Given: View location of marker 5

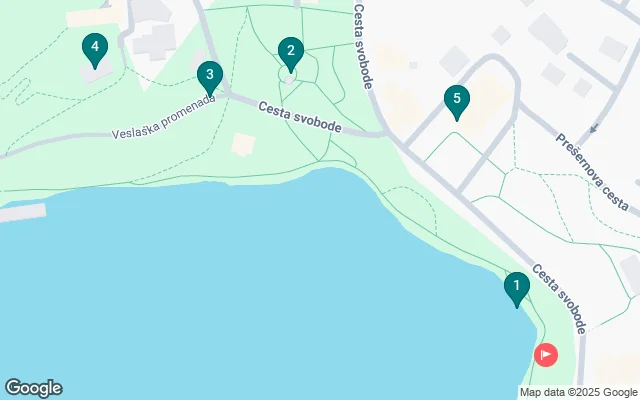Looking at the screenshot, I should coord(456,99).
